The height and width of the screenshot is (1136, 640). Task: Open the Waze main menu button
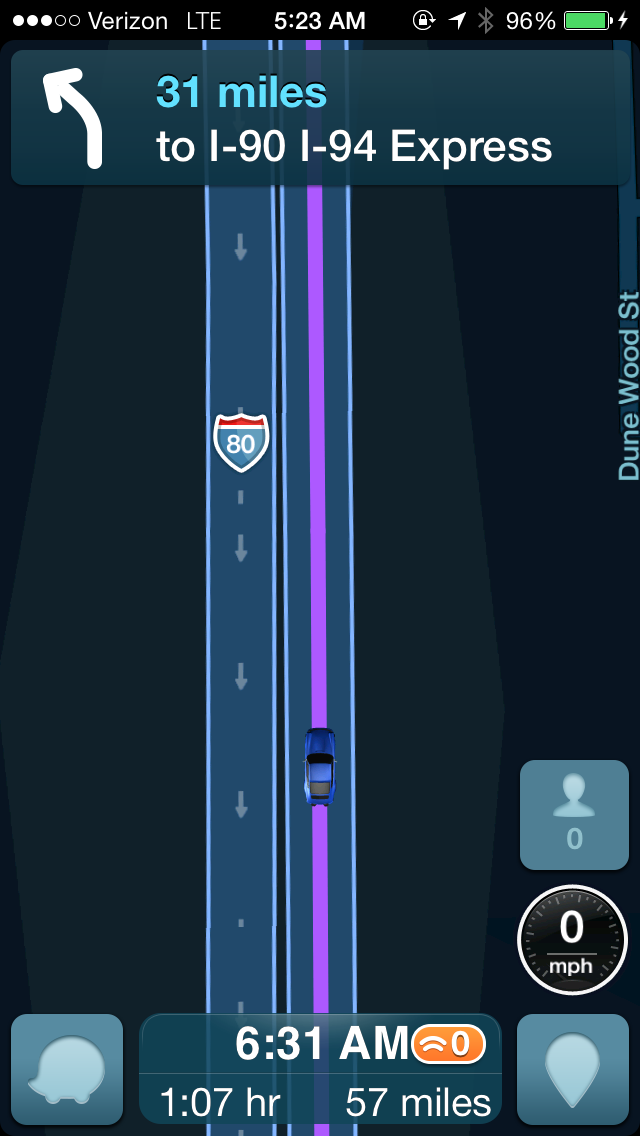tap(67, 1069)
